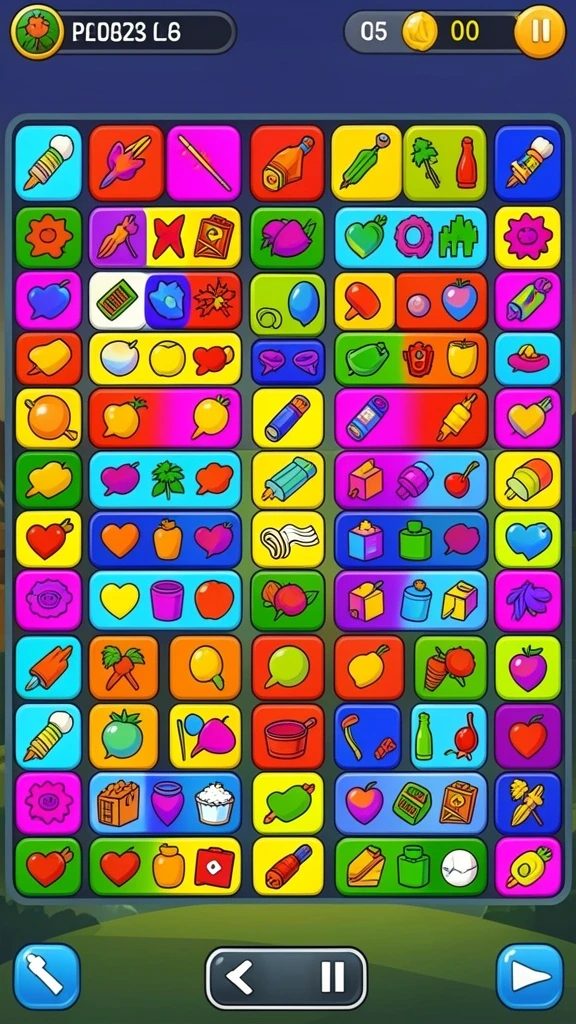Tap the pause bars in the bottom pill

coord(332,978)
